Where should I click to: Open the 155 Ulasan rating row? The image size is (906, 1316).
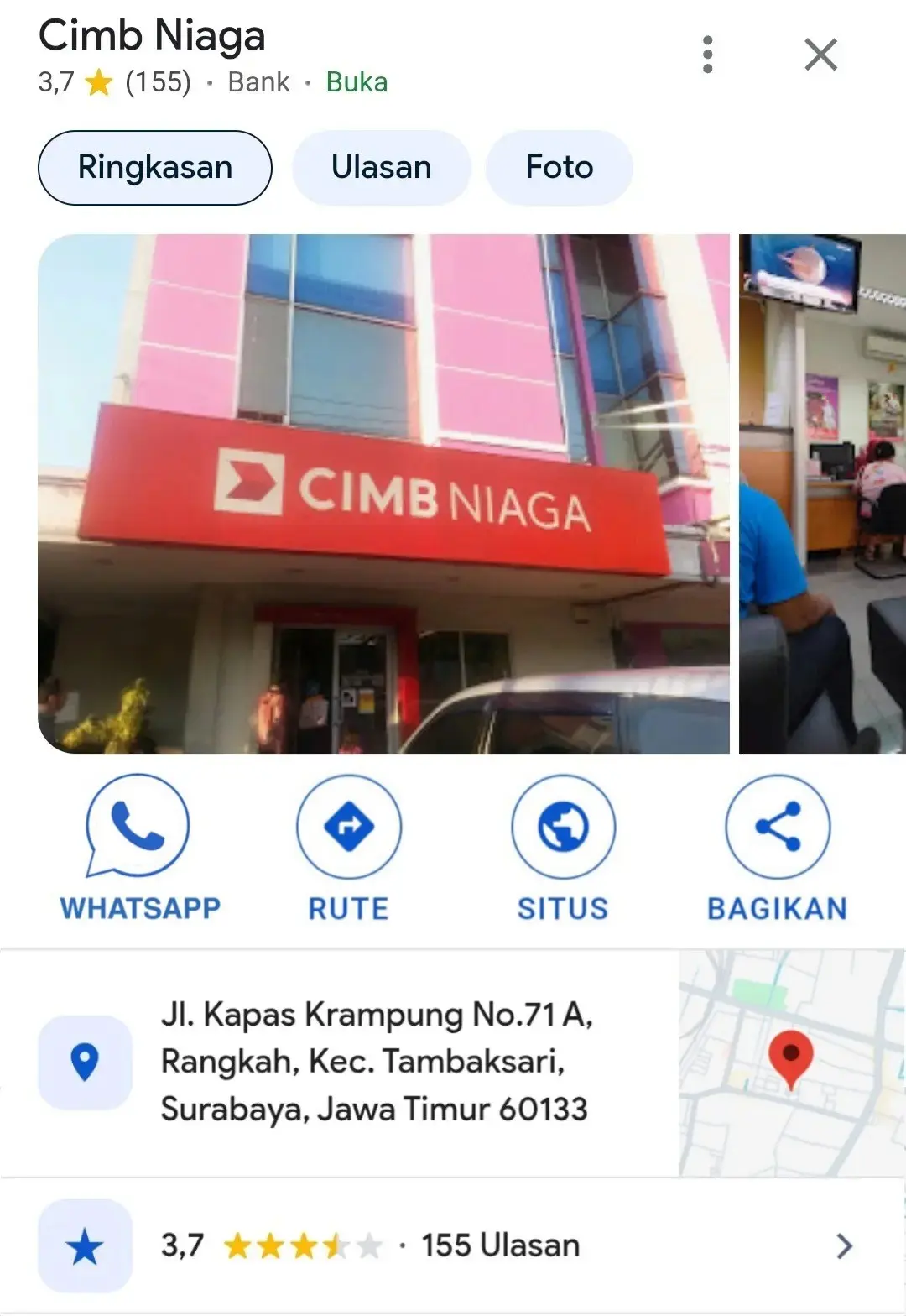pos(453,1245)
